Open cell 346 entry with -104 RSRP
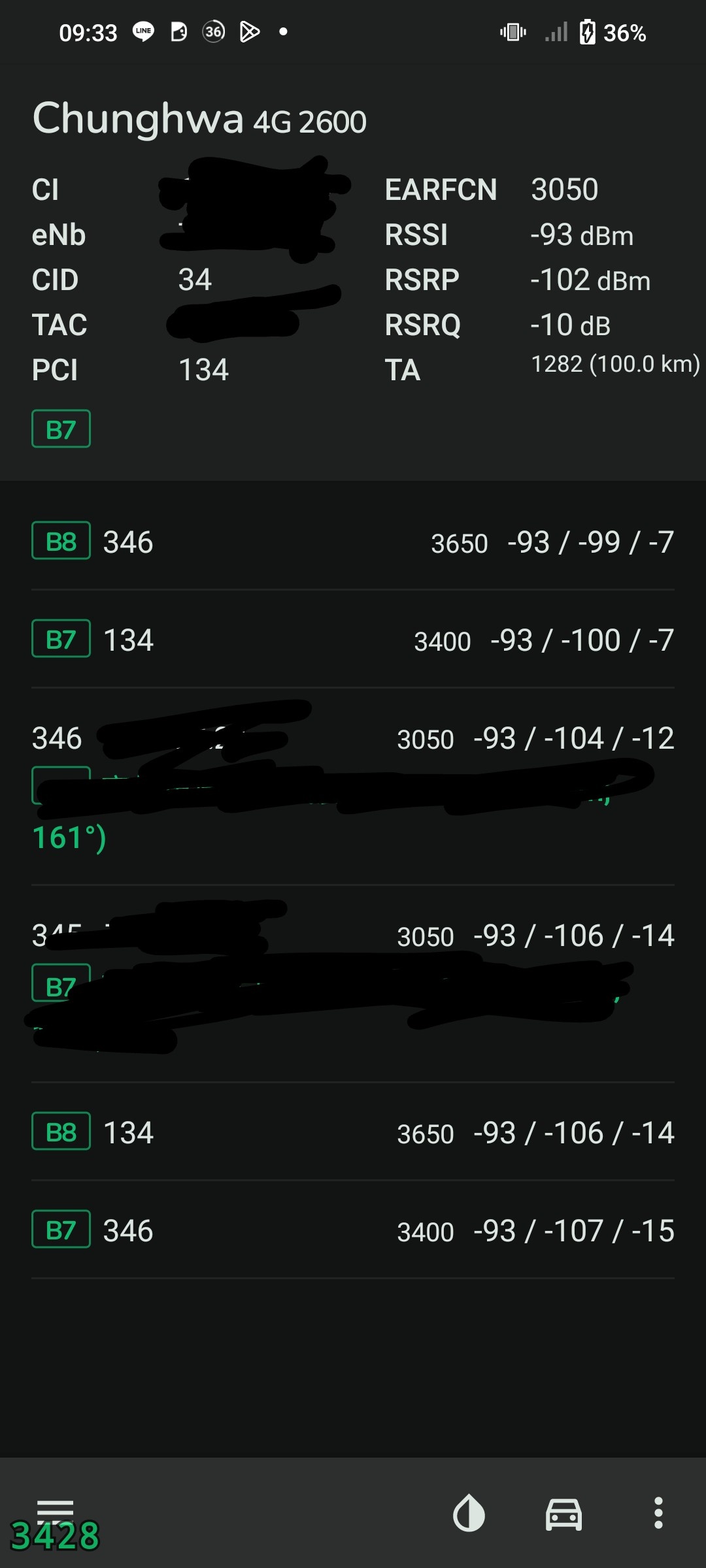Image resolution: width=706 pixels, height=1568 pixels. pyautogui.click(x=353, y=787)
